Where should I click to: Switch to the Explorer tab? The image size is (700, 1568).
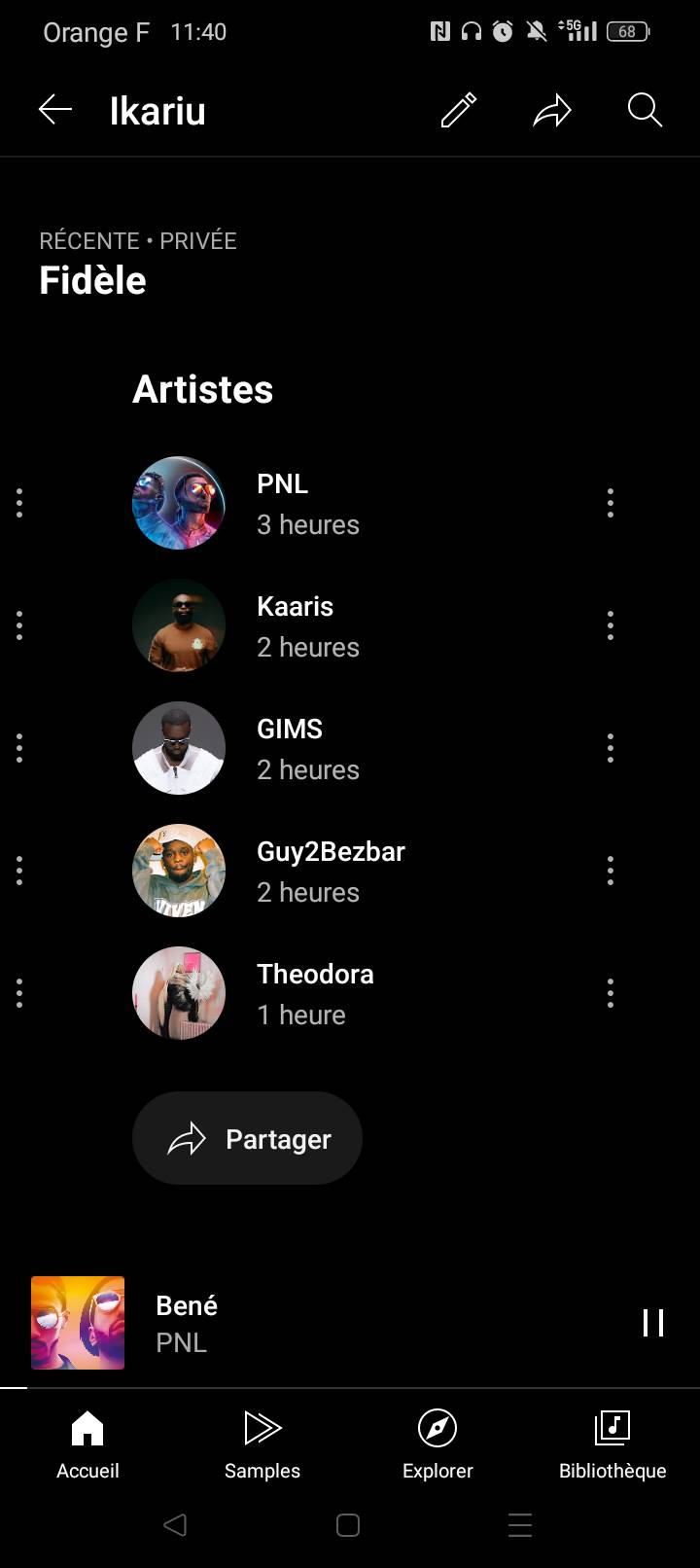pos(437,1444)
